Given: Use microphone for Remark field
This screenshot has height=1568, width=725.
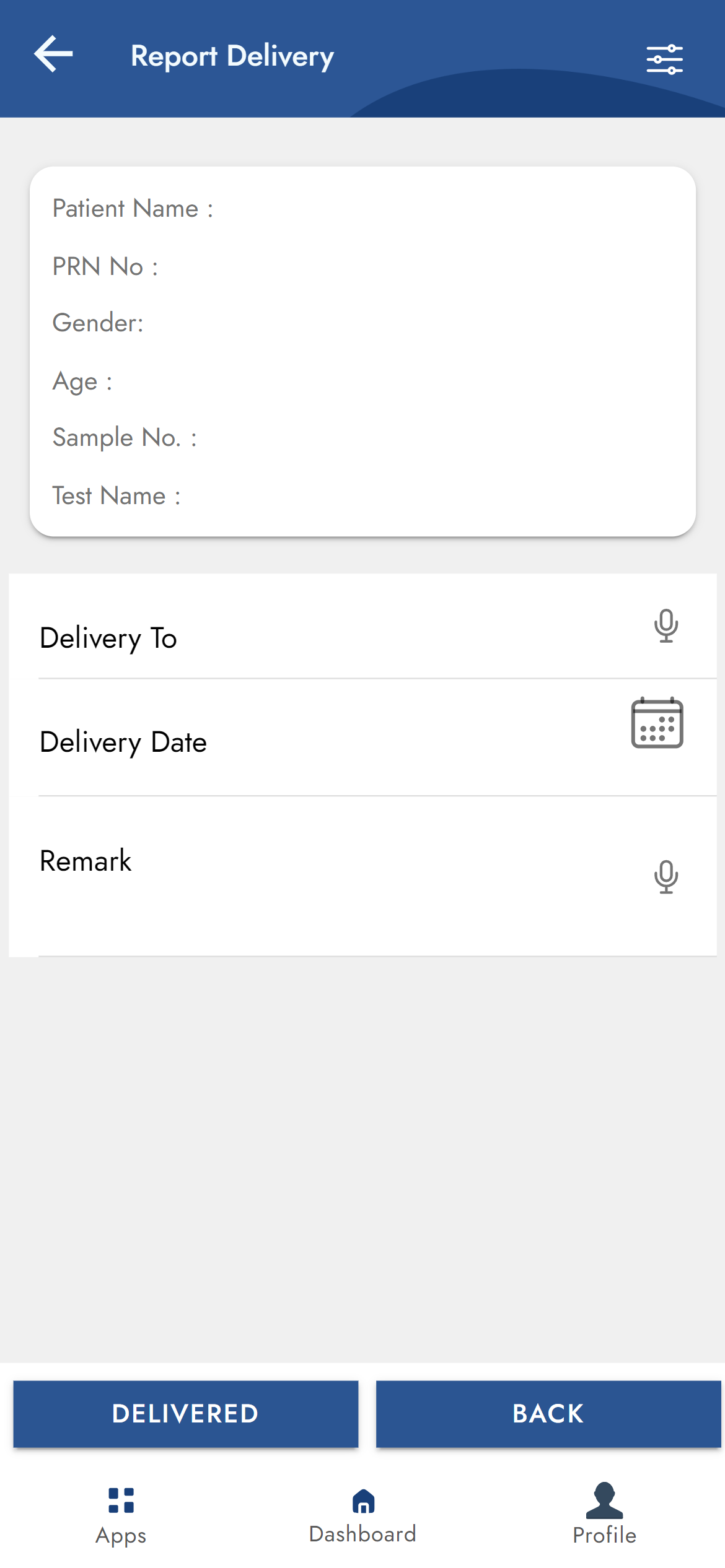Looking at the screenshot, I should [x=666, y=877].
